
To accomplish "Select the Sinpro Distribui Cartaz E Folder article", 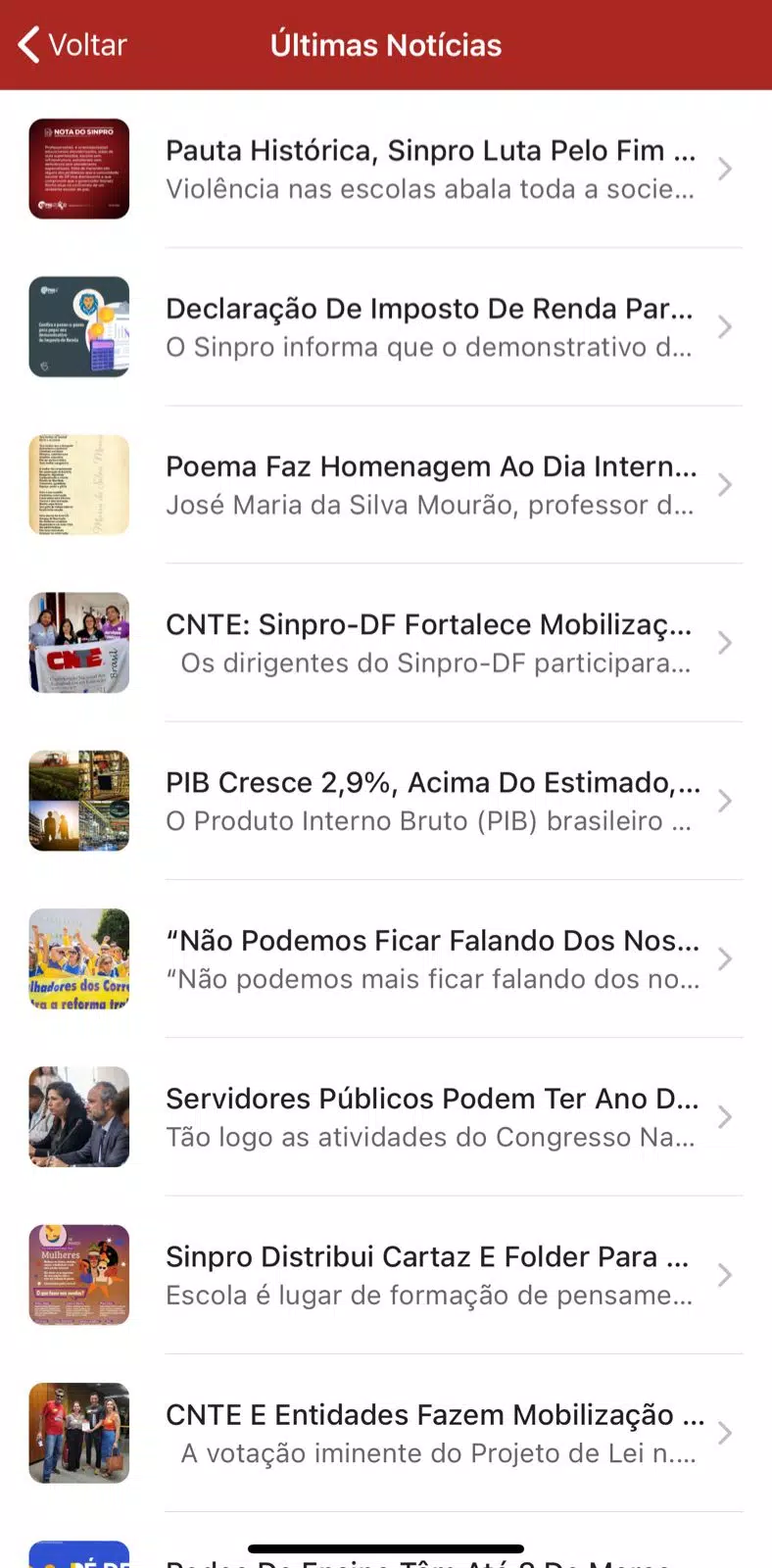I will (386, 1275).
